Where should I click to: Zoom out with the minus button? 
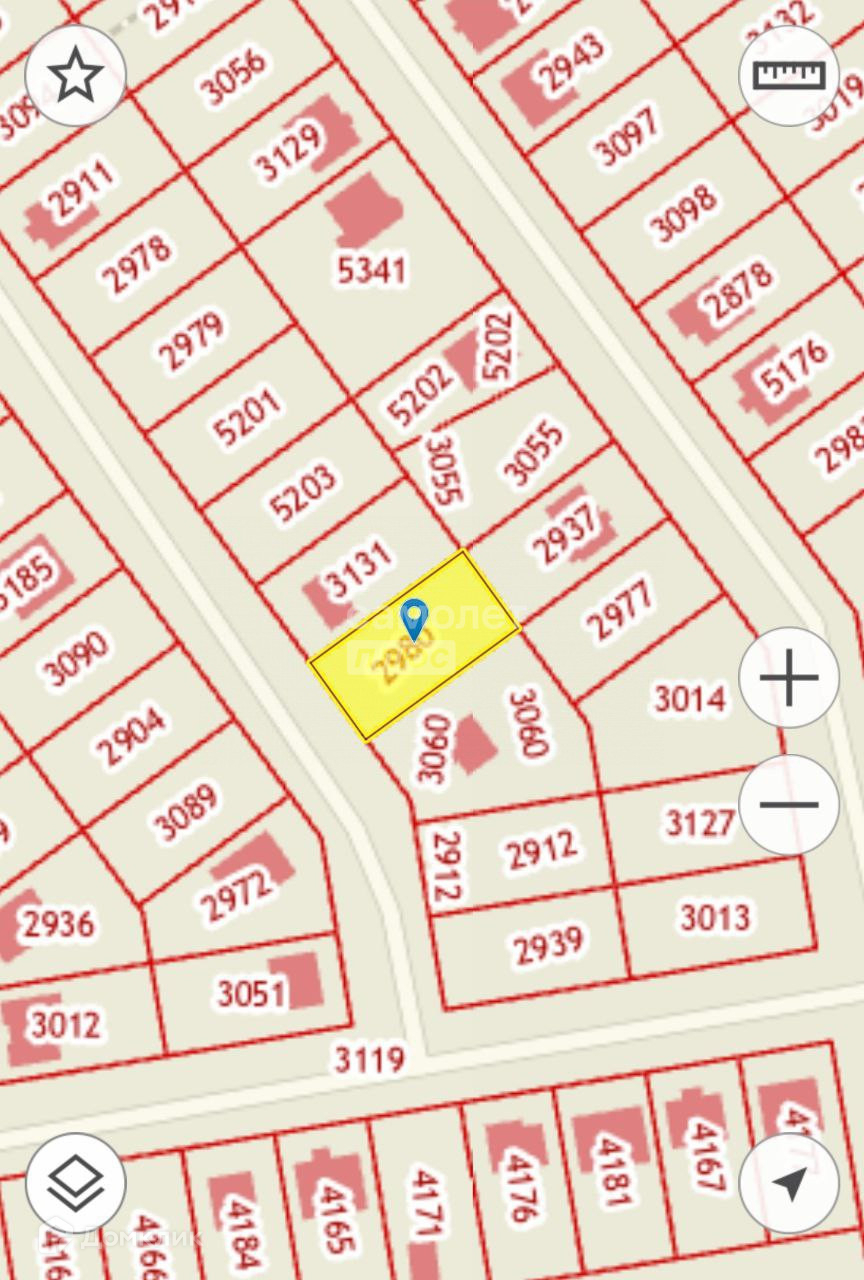pyautogui.click(x=789, y=804)
